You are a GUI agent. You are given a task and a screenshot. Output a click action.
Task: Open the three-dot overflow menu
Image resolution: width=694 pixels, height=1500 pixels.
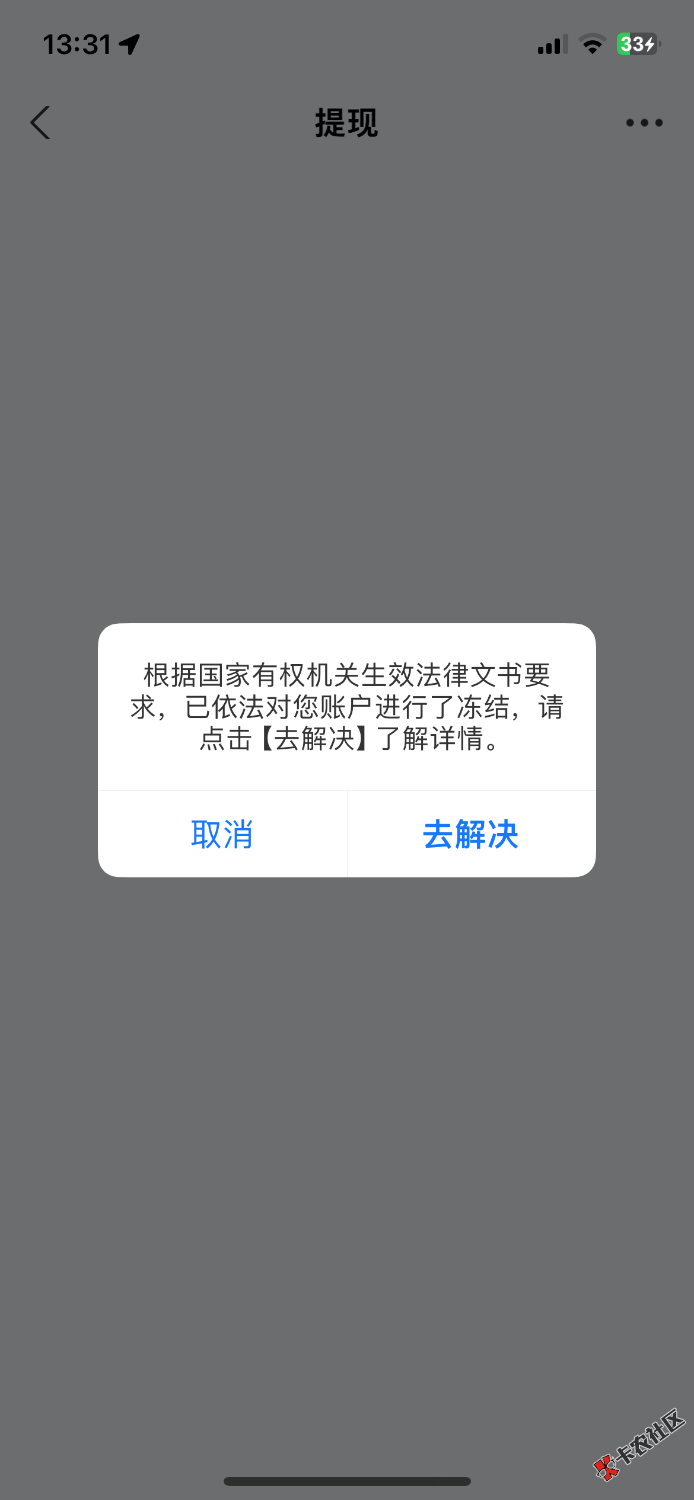[644, 123]
